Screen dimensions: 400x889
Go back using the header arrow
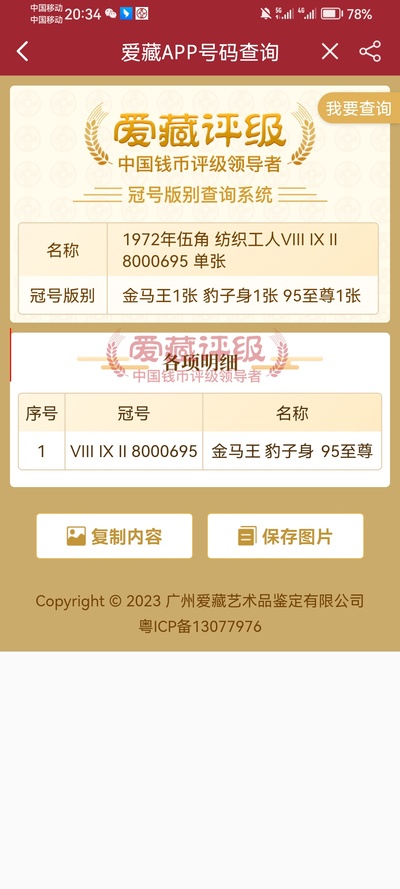[x=22, y=52]
